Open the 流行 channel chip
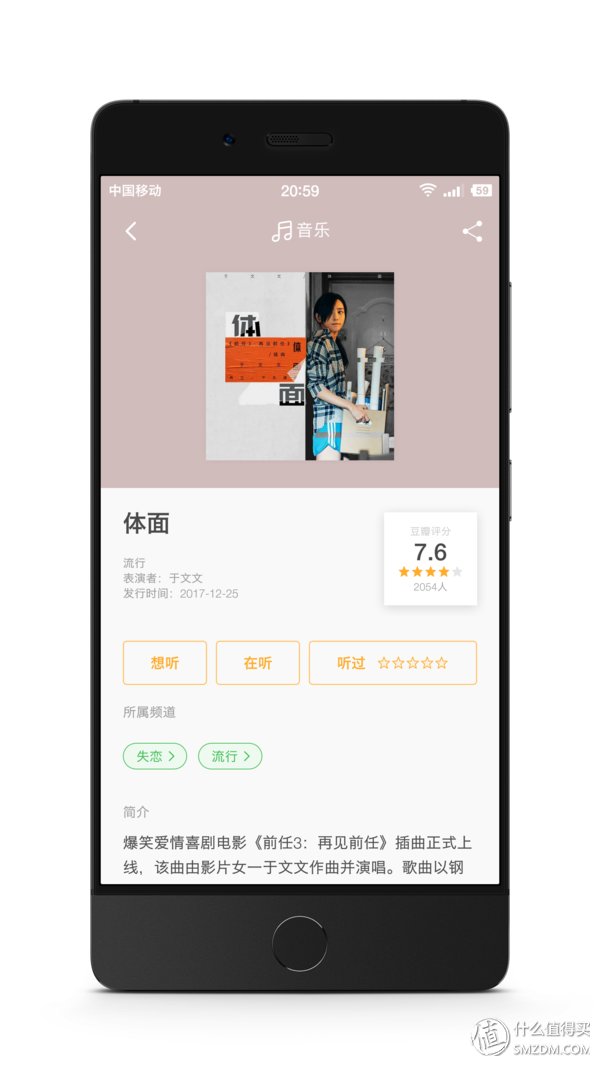 click(230, 756)
